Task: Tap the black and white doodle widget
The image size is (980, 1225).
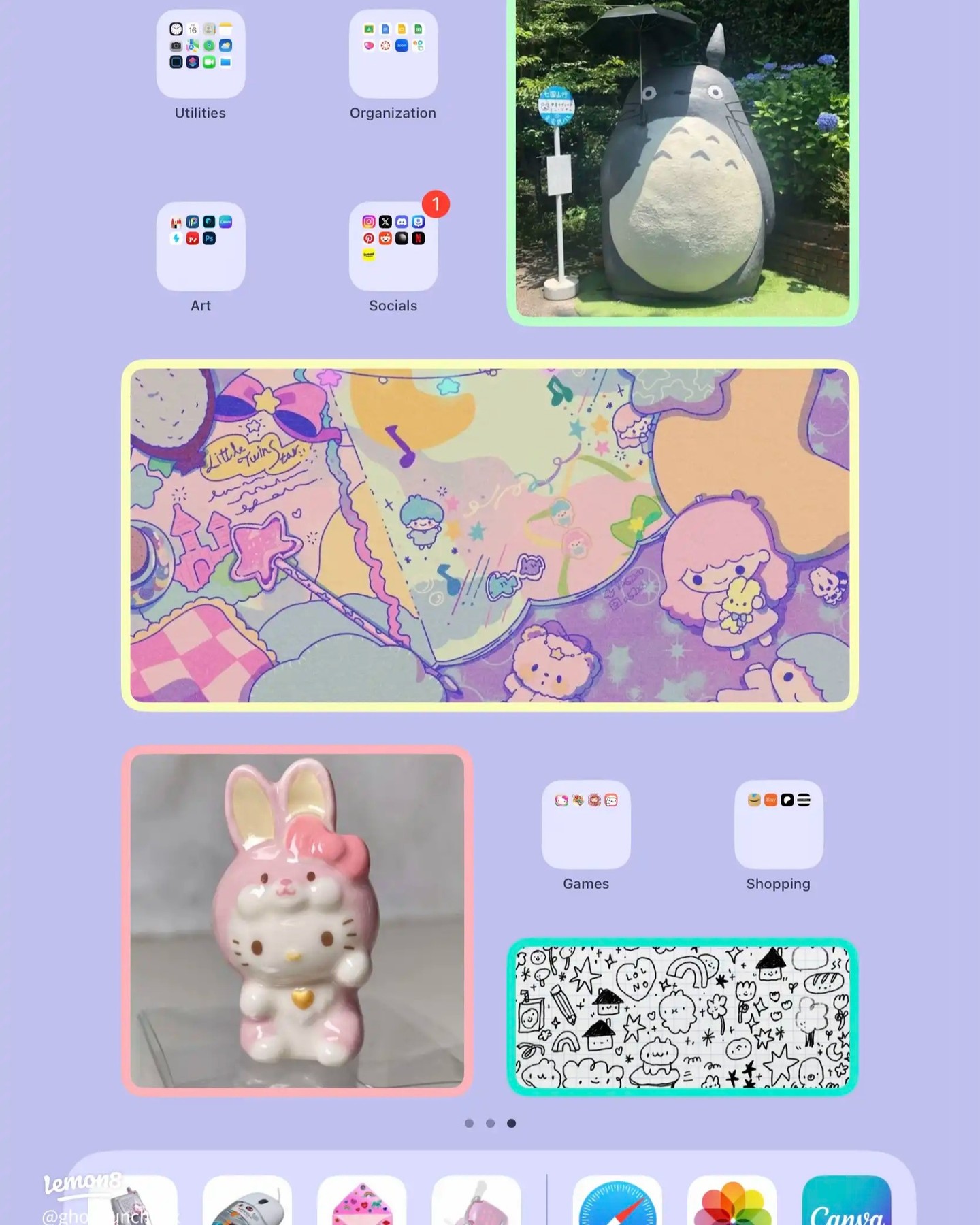Action: coord(683,1017)
